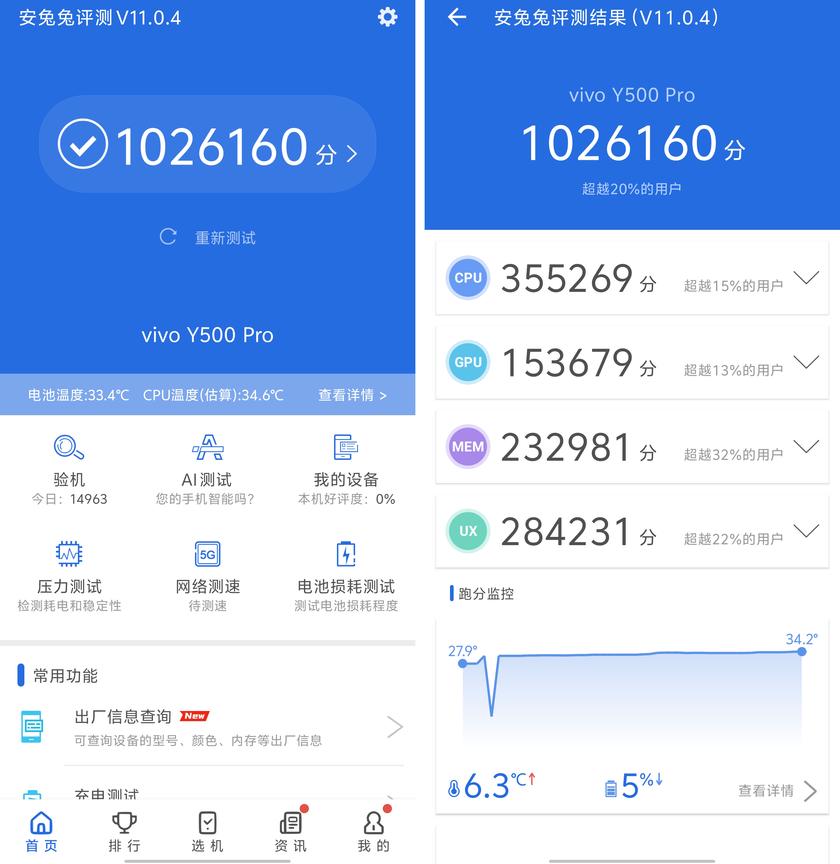The width and height of the screenshot is (840, 864).
Task: Go to the 我的 profile tab
Action: click(373, 831)
